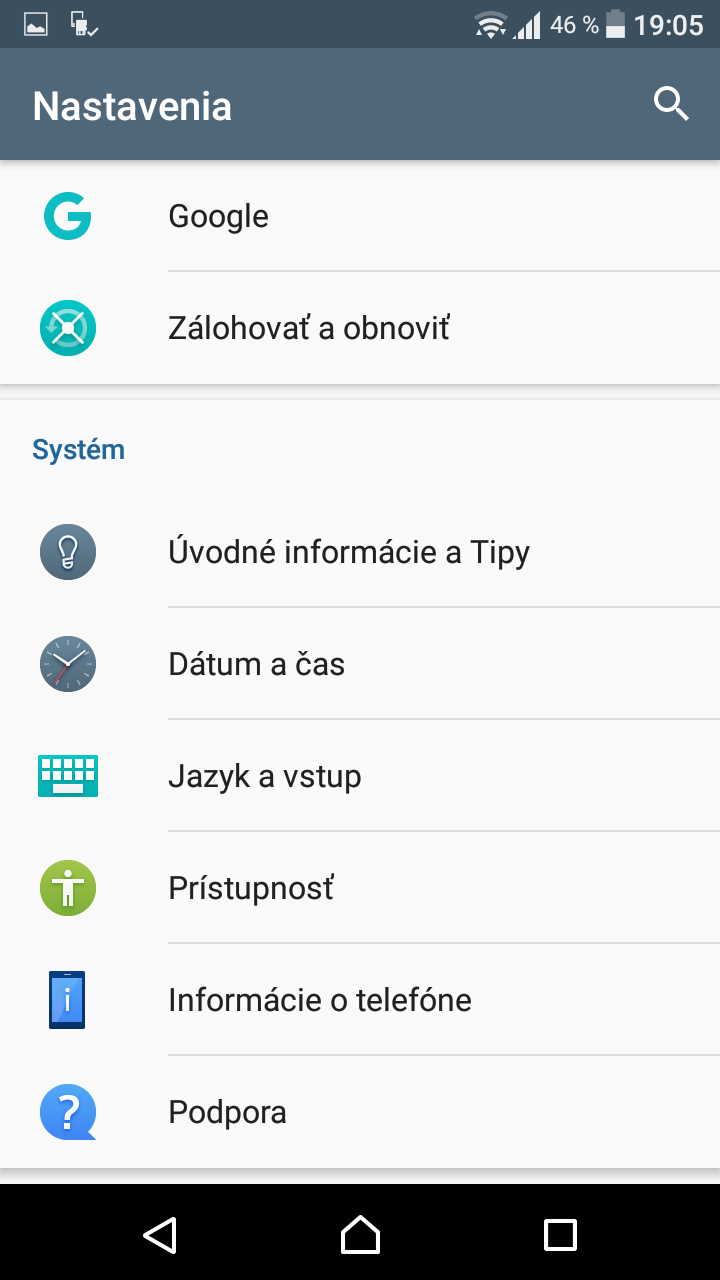This screenshot has width=720, height=1280.
Task: Open Úvodné informácie a Tipy
Action: click(360, 552)
